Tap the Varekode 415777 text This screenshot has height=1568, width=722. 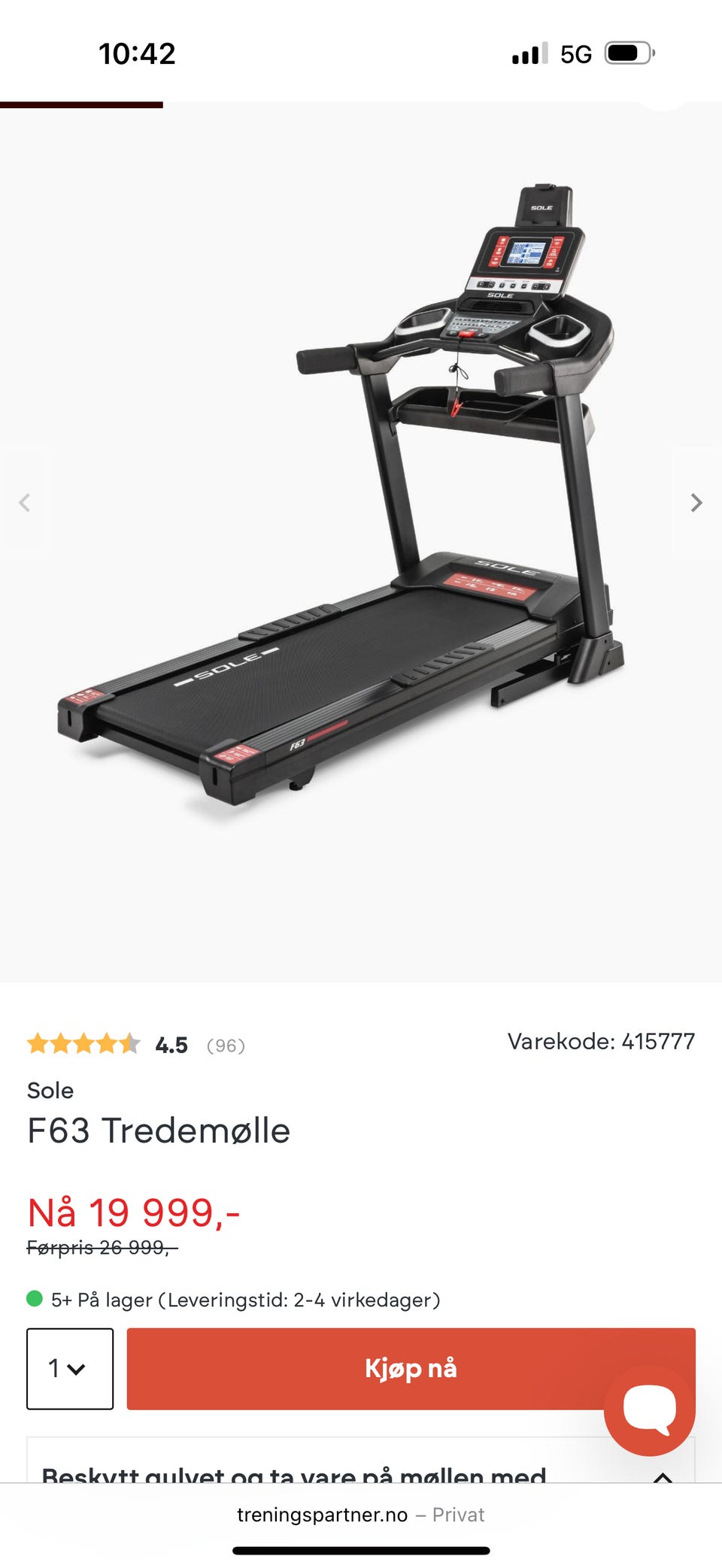point(602,1040)
